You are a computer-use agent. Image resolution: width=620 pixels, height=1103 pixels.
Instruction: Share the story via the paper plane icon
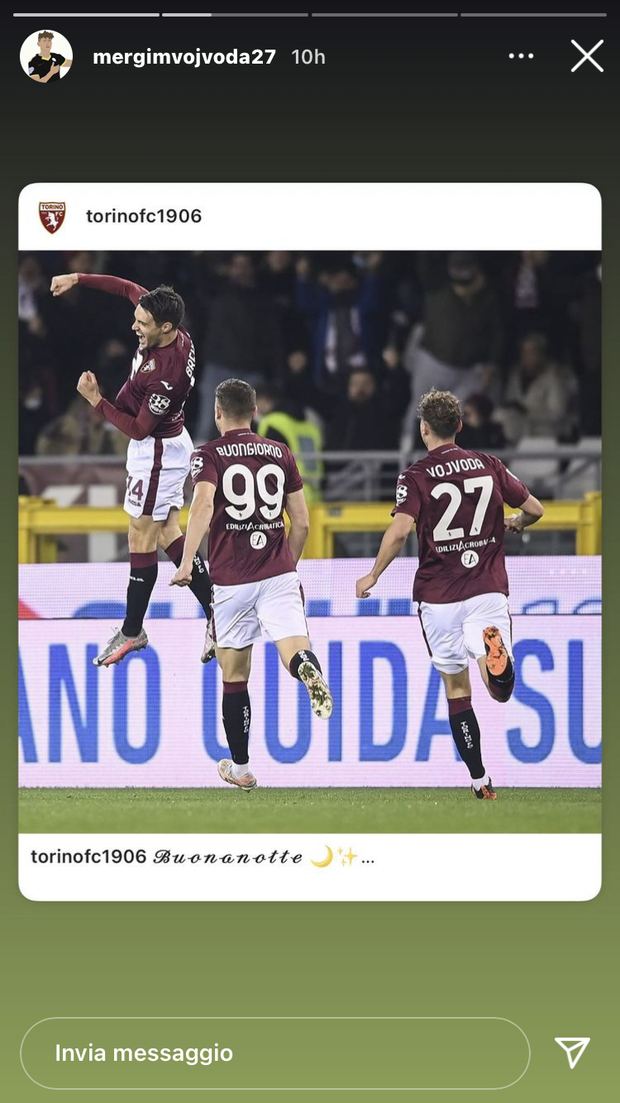click(572, 1052)
